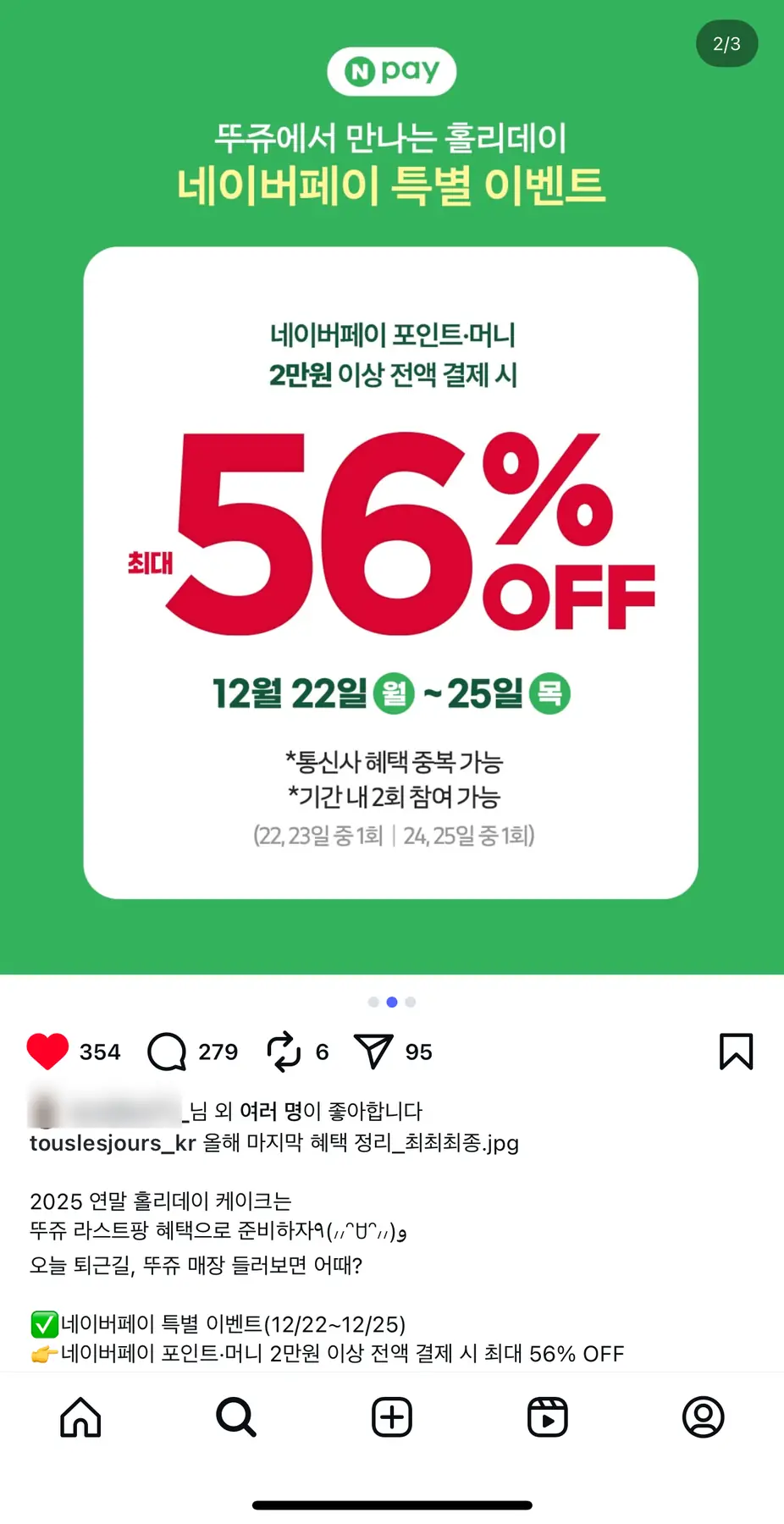Viewport: 784px width, 1524px height.
Task: Unlike the touslesjours_kr post
Action: click(x=47, y=1052)
